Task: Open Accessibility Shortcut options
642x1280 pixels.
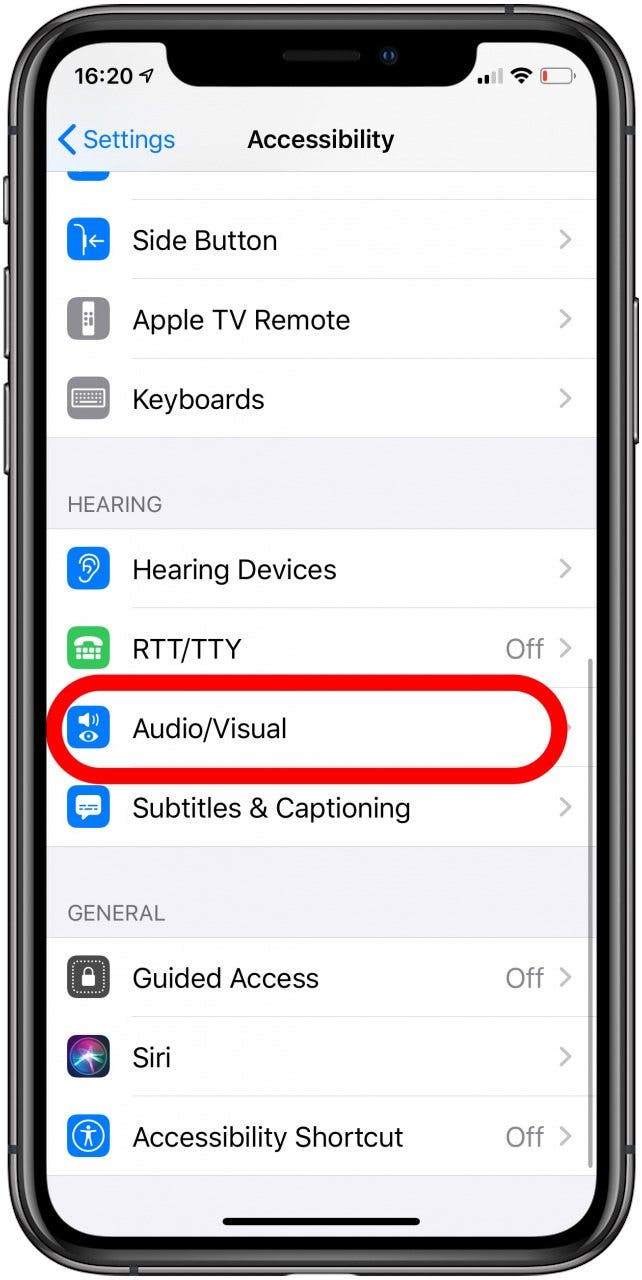Action: (320, 1137)
